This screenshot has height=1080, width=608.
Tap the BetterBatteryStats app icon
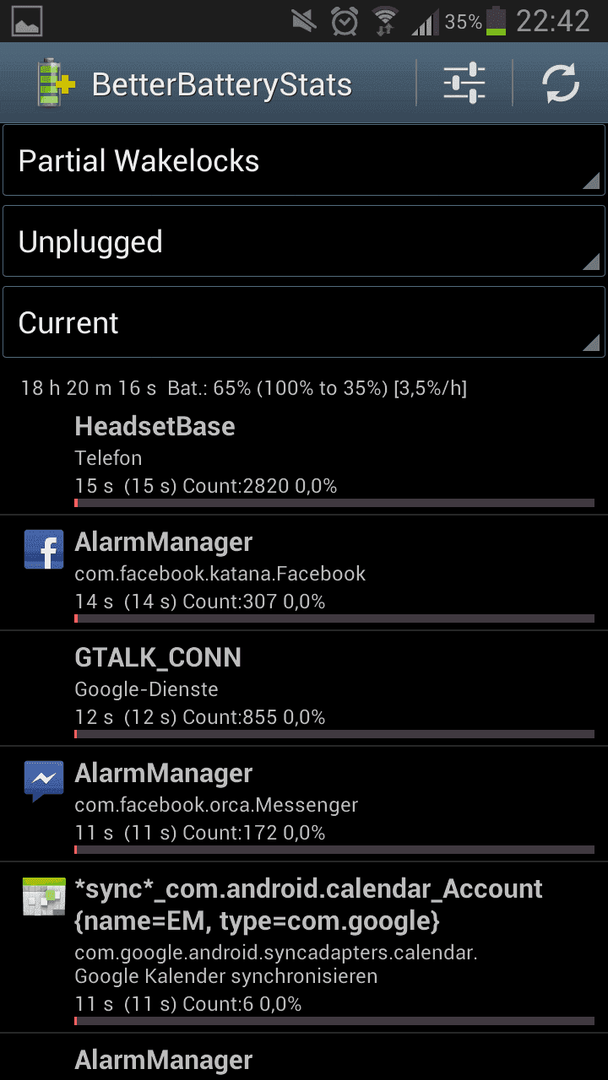[x=56, y=83]
